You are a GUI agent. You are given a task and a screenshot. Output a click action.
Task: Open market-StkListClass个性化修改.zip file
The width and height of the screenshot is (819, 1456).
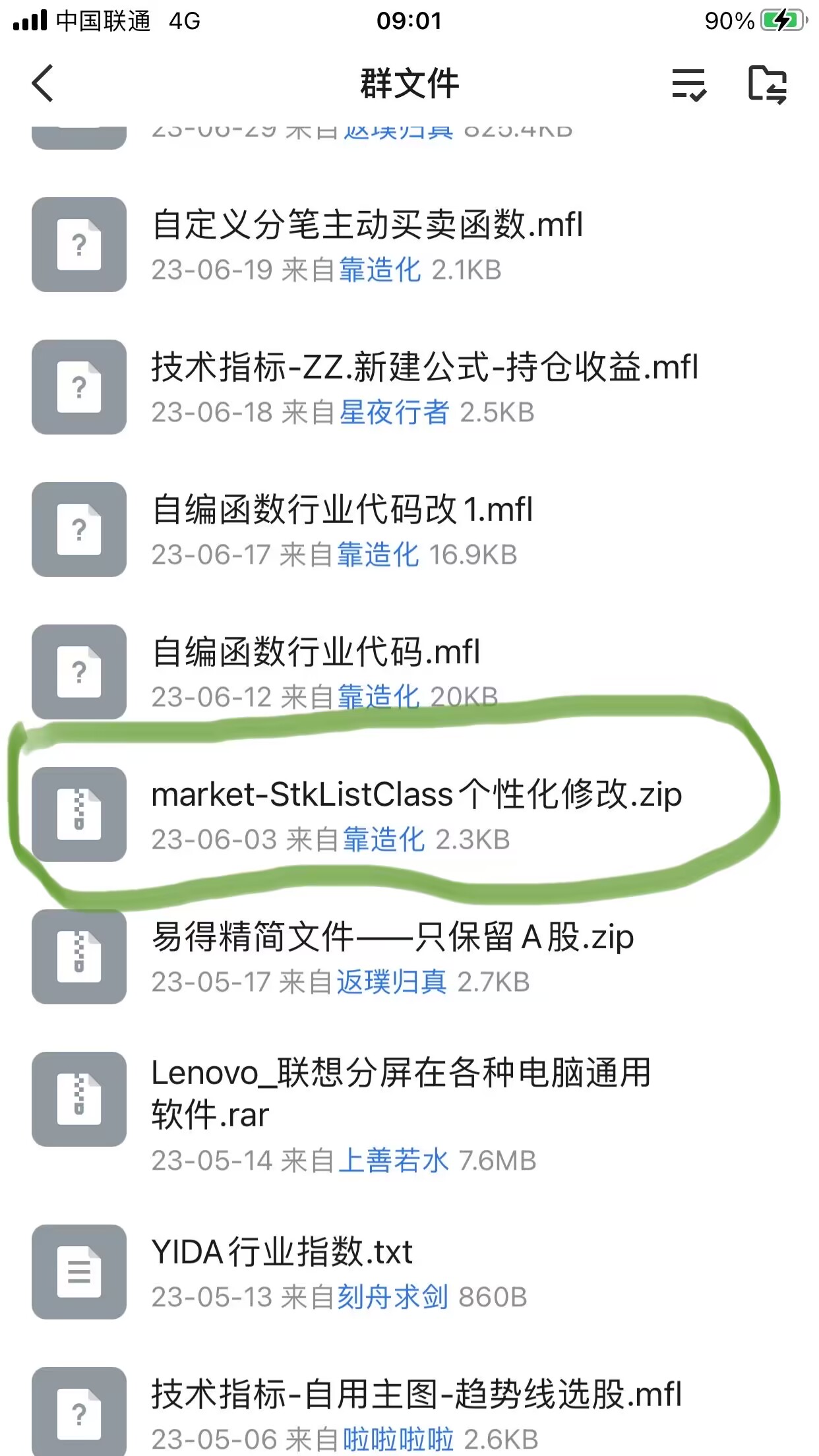coord(415,795)
